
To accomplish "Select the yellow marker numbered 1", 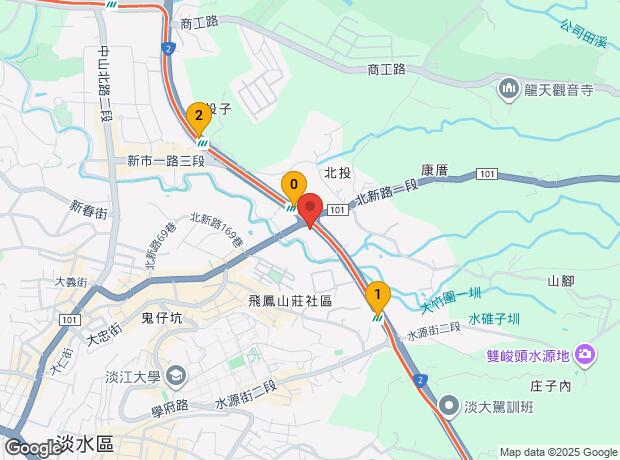I will [x=377, y=296].
